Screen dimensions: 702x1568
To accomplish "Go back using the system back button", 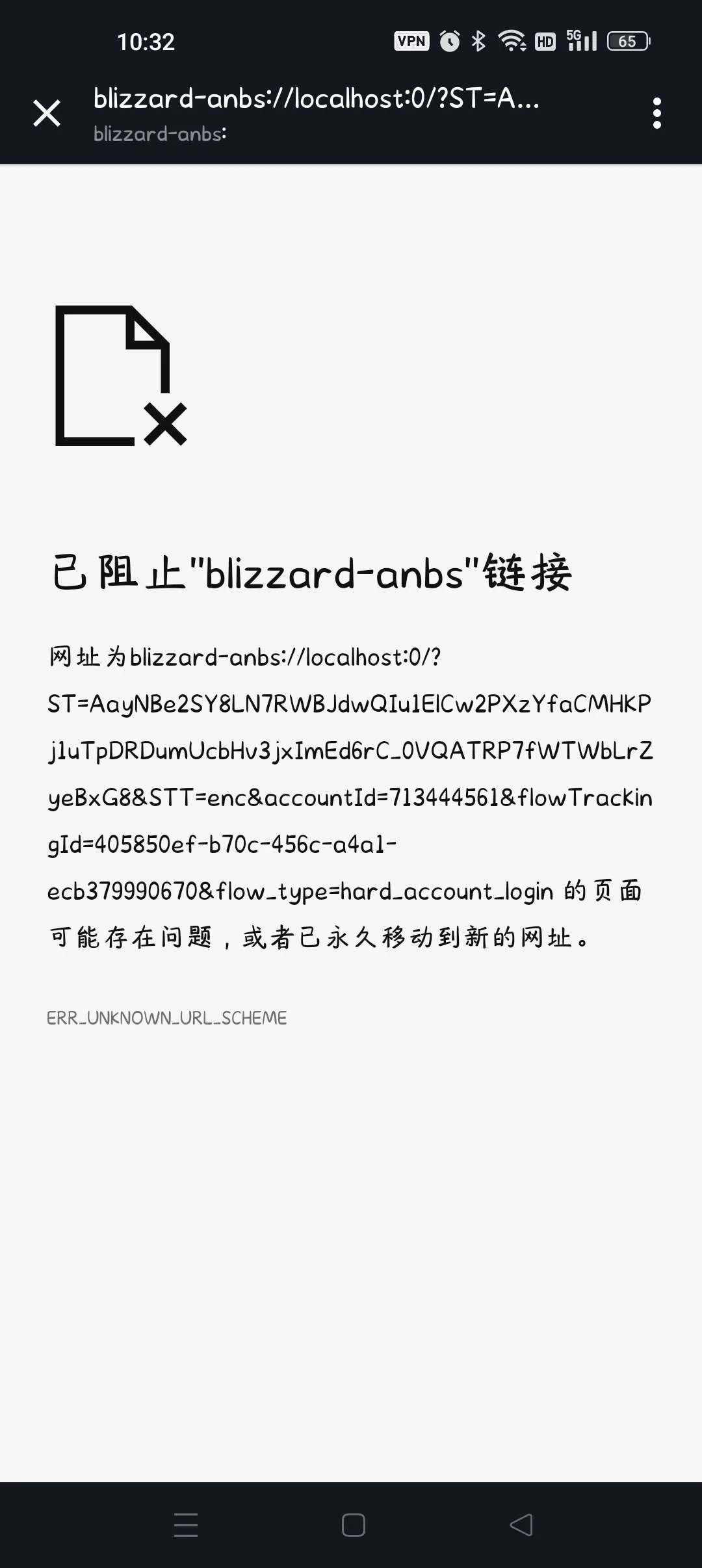I will (x=521, y=1524).
